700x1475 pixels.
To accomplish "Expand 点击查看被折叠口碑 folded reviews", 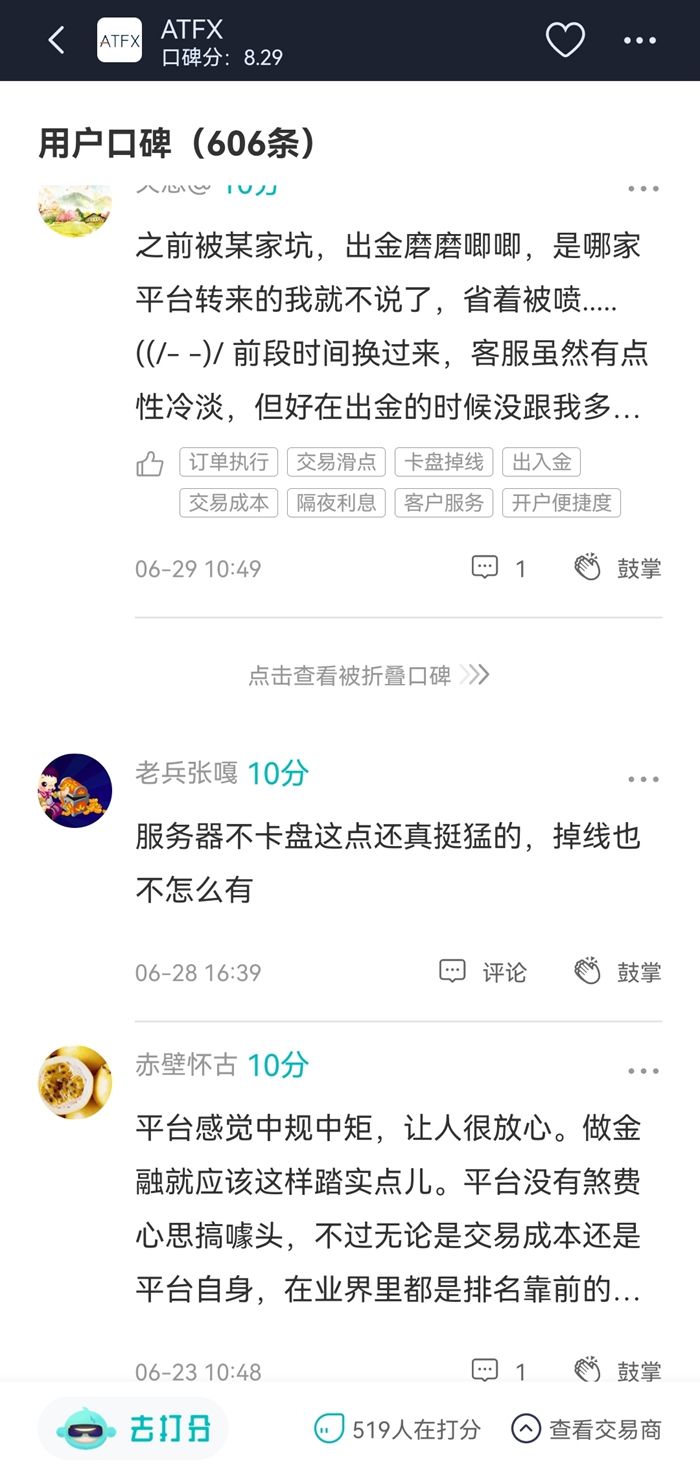I will pos(368,675).
